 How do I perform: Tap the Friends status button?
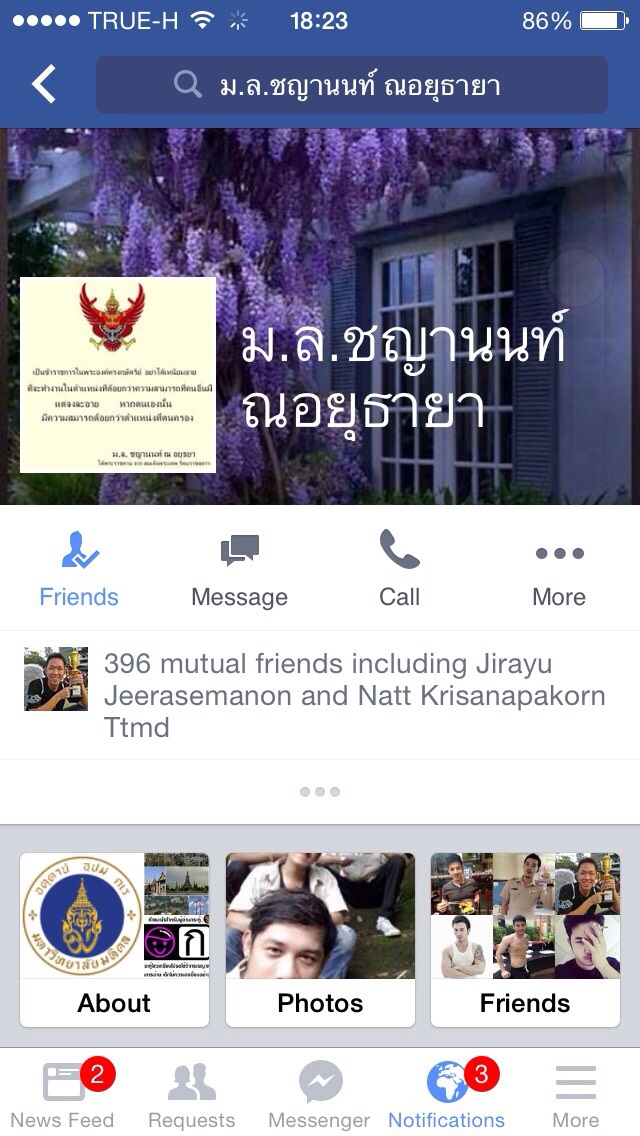(x=79, y=570)
